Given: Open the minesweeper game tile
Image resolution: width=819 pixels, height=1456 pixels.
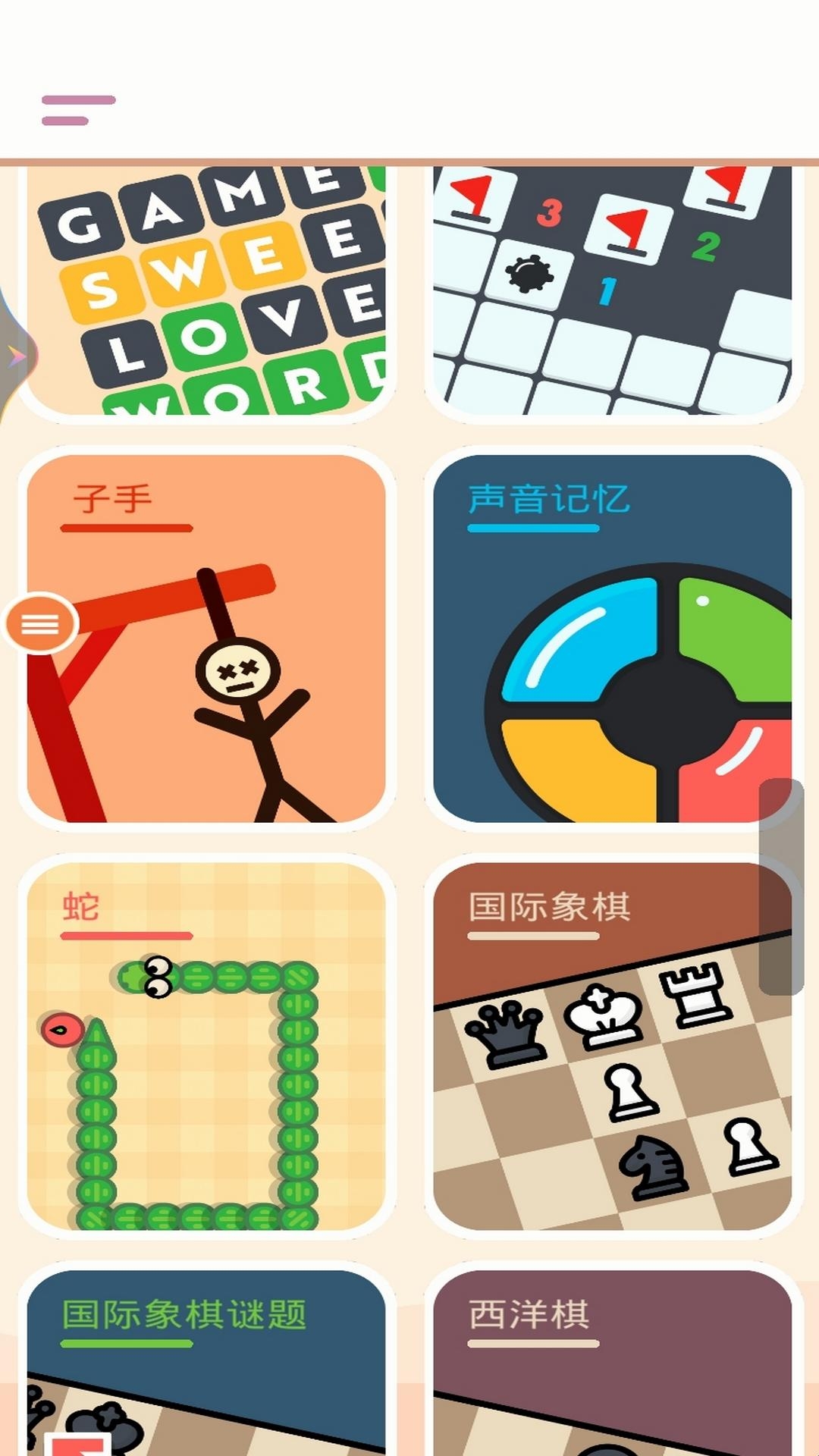Looking at the screenshot, I should 613,292.
